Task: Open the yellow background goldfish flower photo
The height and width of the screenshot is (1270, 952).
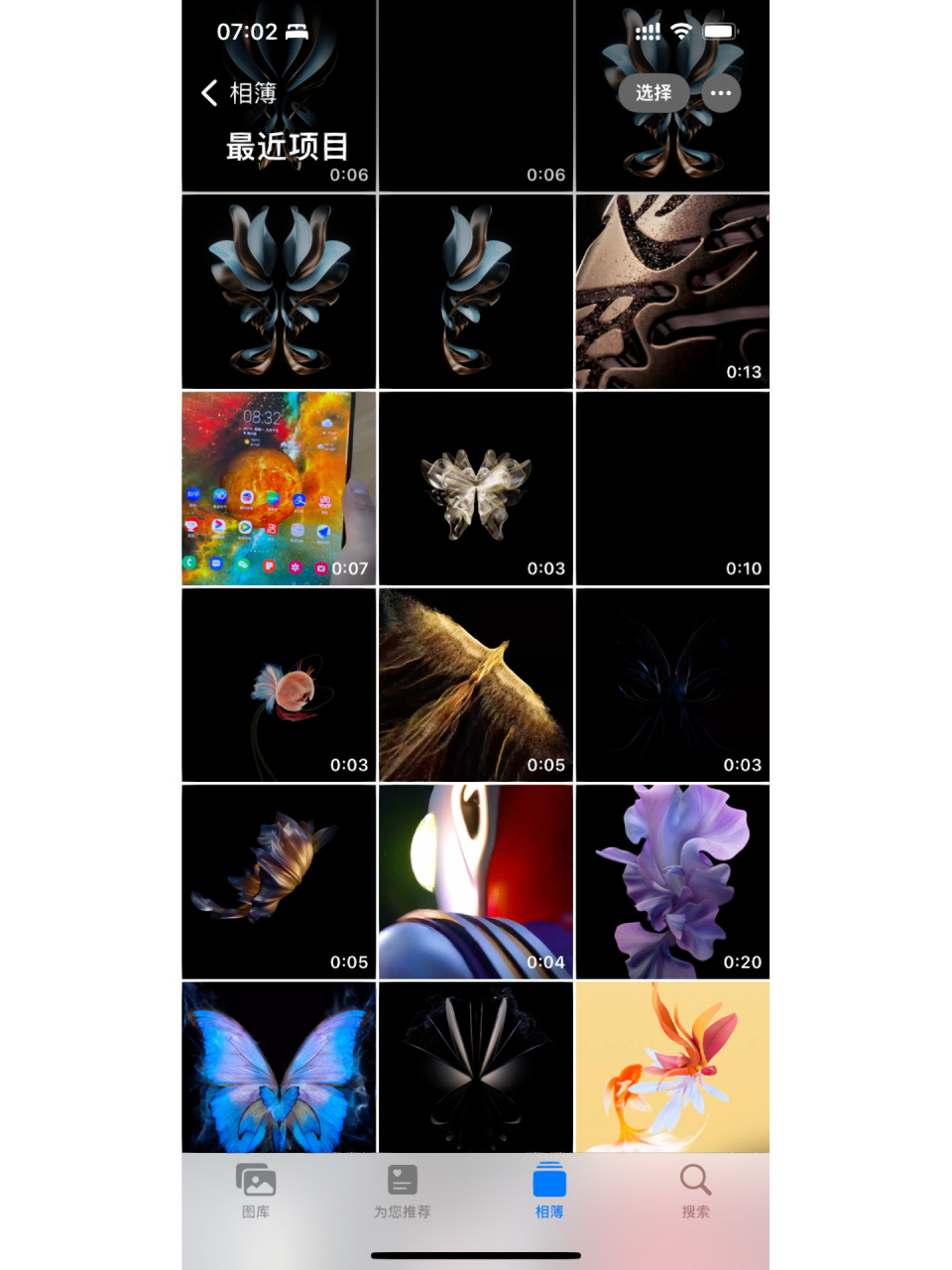Action: point(672,1067)
